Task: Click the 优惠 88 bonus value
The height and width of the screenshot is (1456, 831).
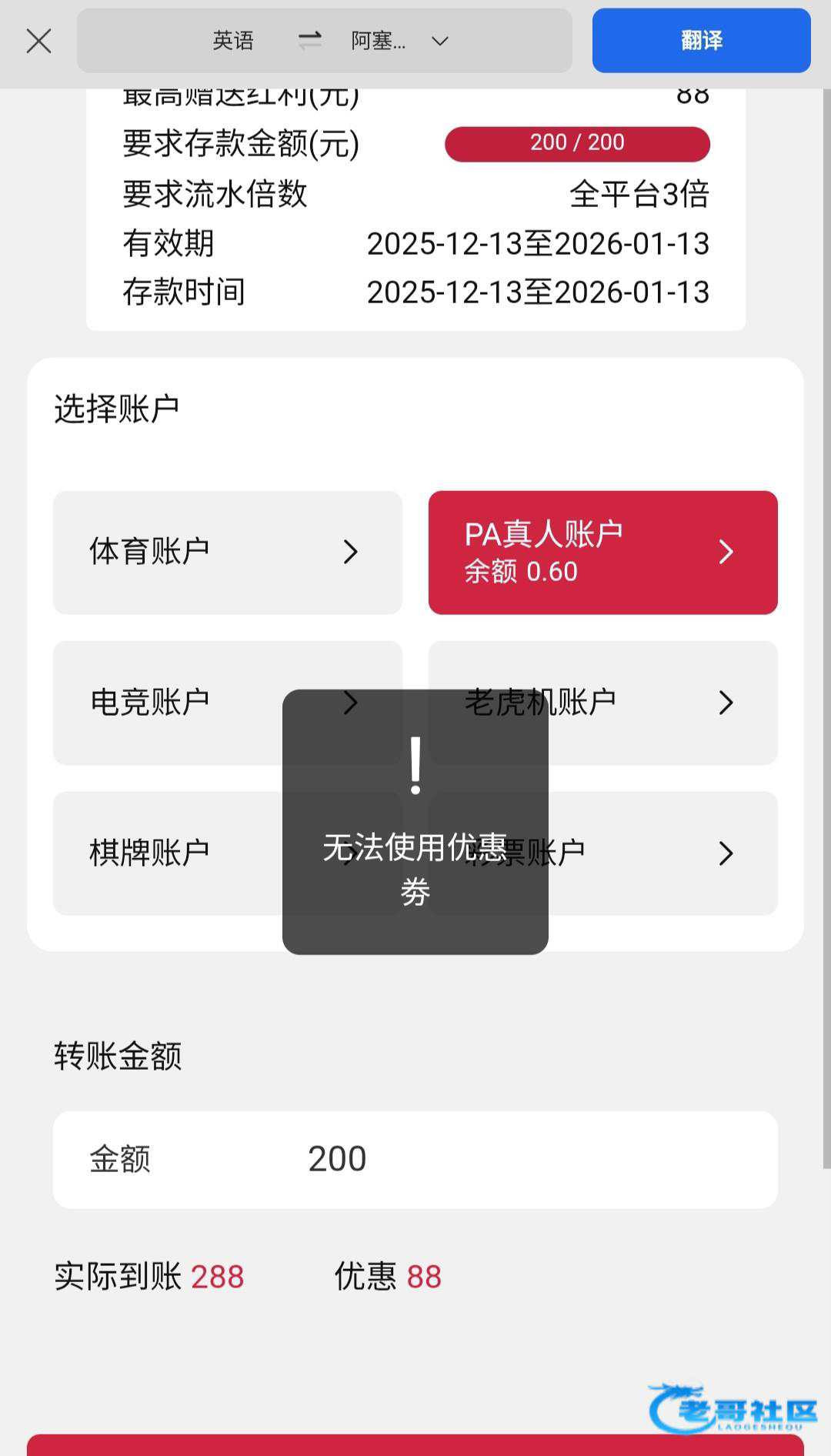Action: click(x=424, y=1277)
